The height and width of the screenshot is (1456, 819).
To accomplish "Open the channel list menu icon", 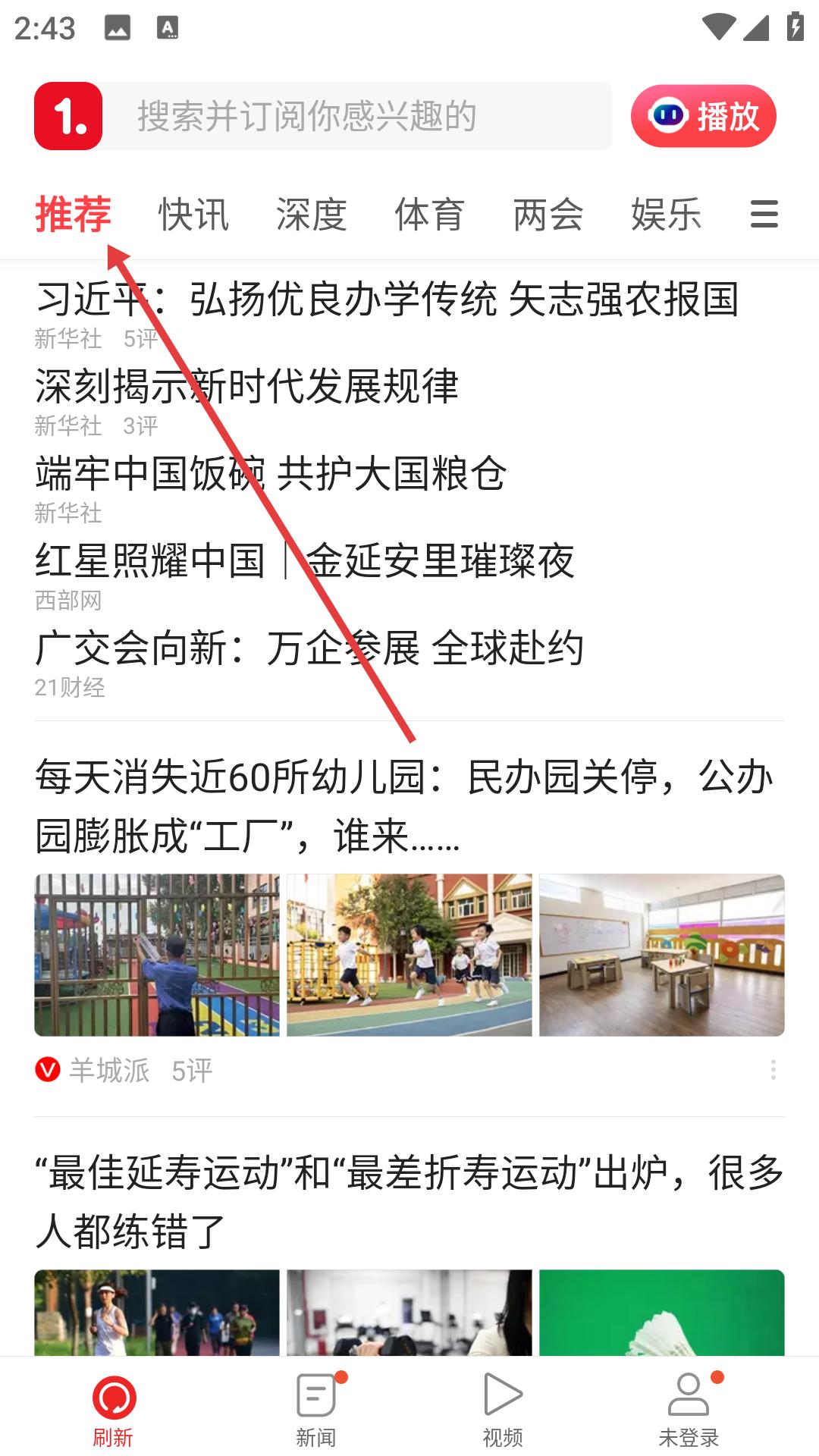I will click(764, 215).
